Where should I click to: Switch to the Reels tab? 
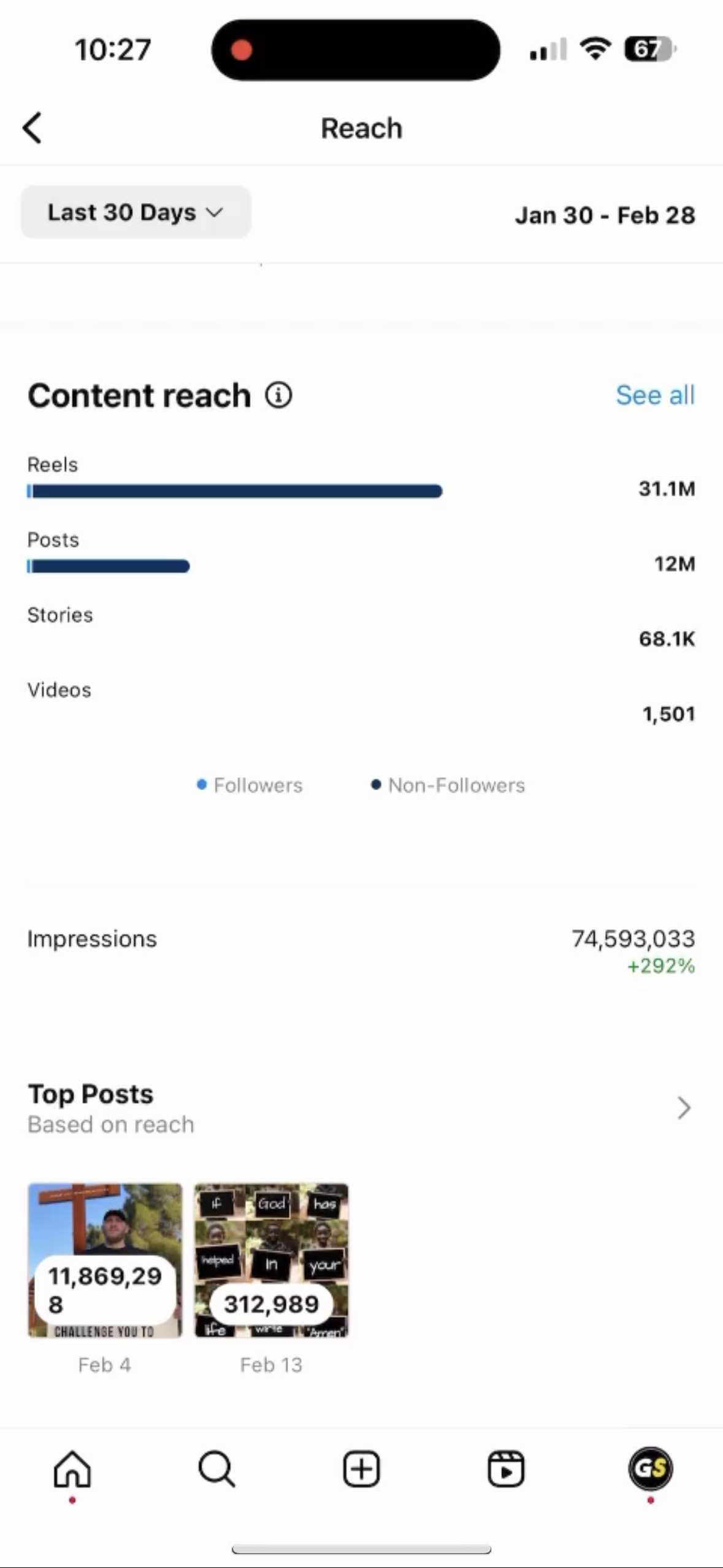505,1469
